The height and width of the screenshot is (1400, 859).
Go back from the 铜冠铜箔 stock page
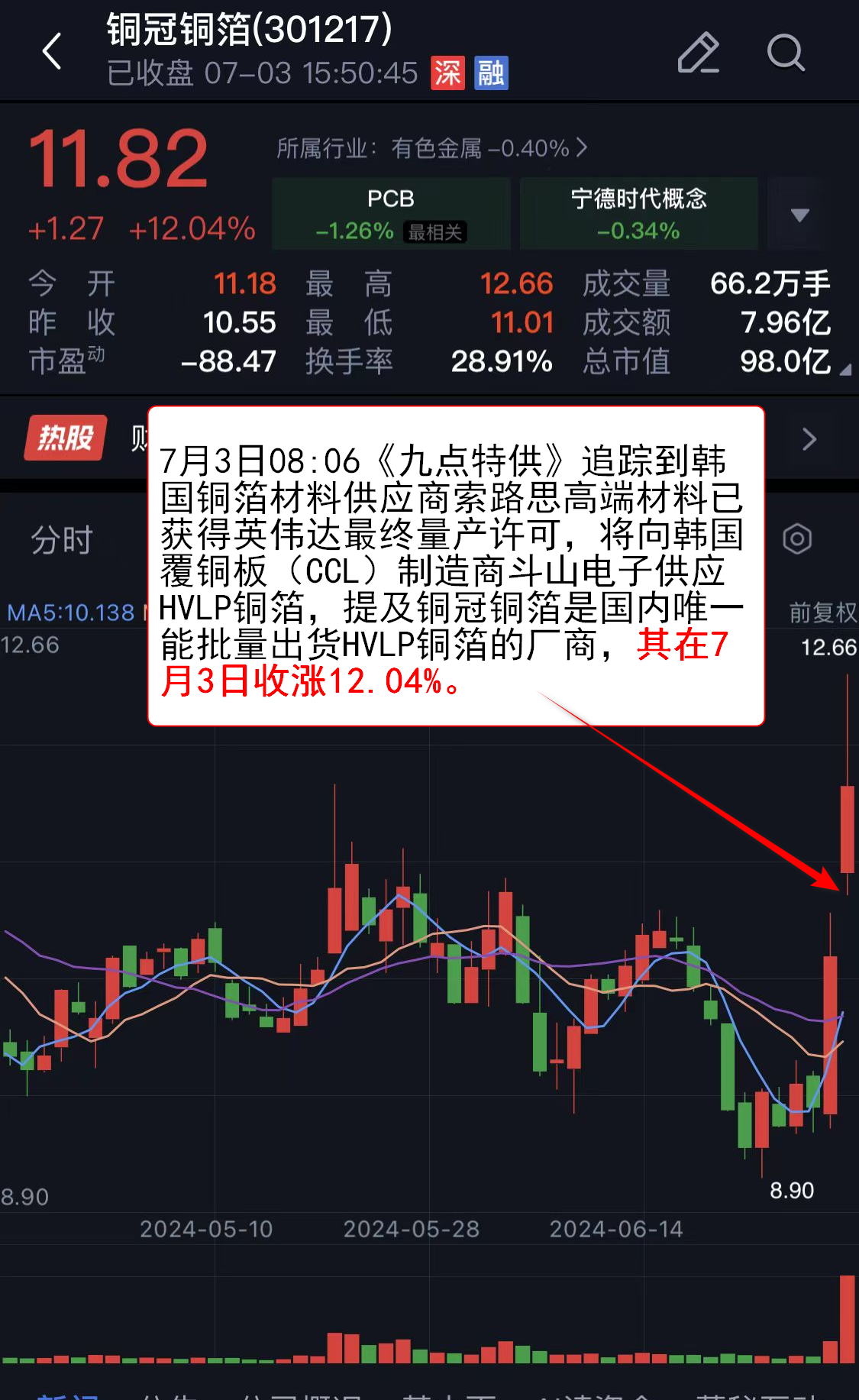(52, 52)
